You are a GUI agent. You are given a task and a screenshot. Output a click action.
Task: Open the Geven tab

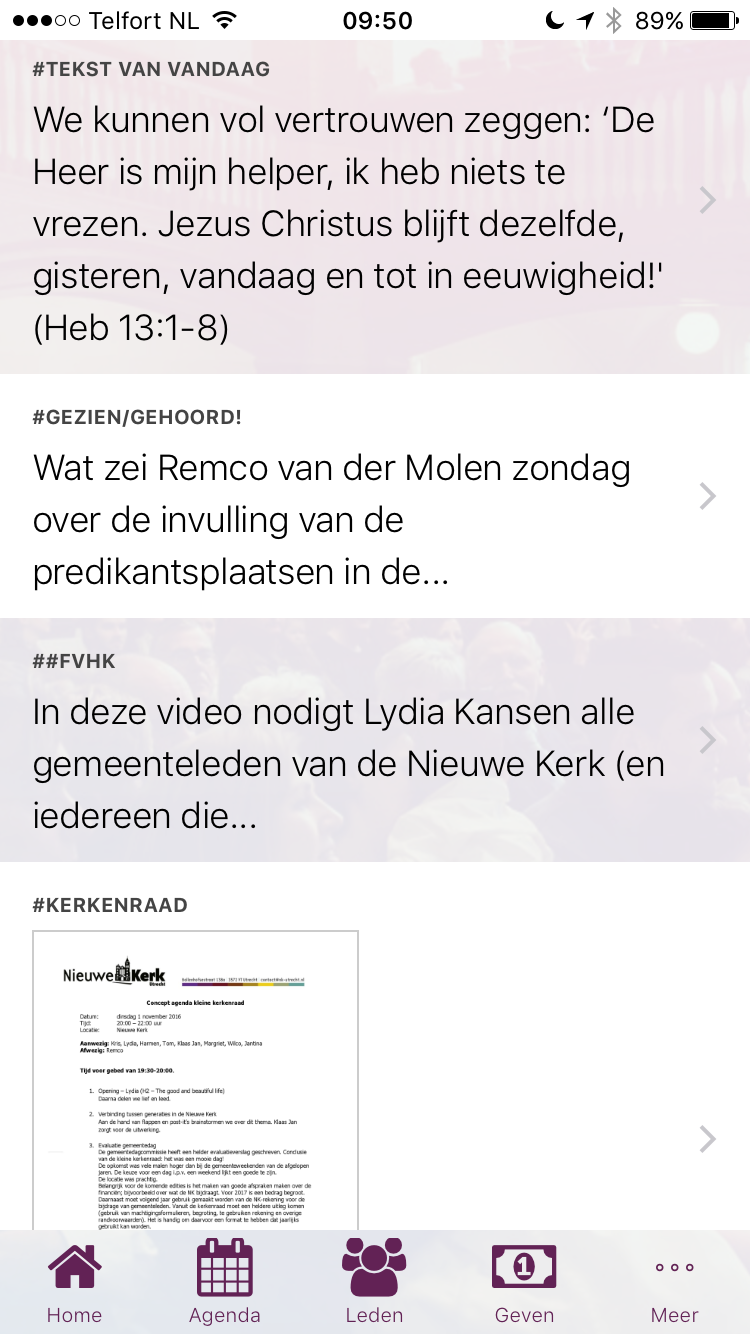coord(525,1282)
